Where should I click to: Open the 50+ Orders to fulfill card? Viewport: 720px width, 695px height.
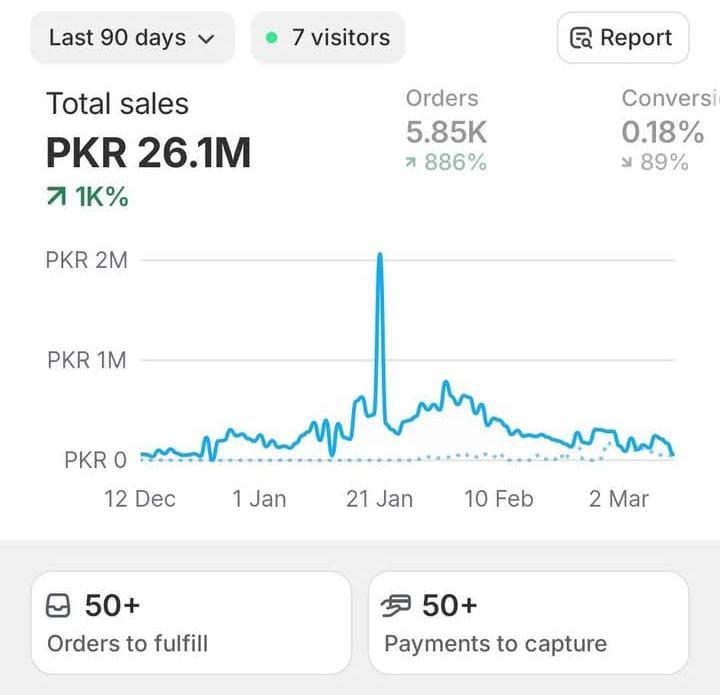pos(191,622)
